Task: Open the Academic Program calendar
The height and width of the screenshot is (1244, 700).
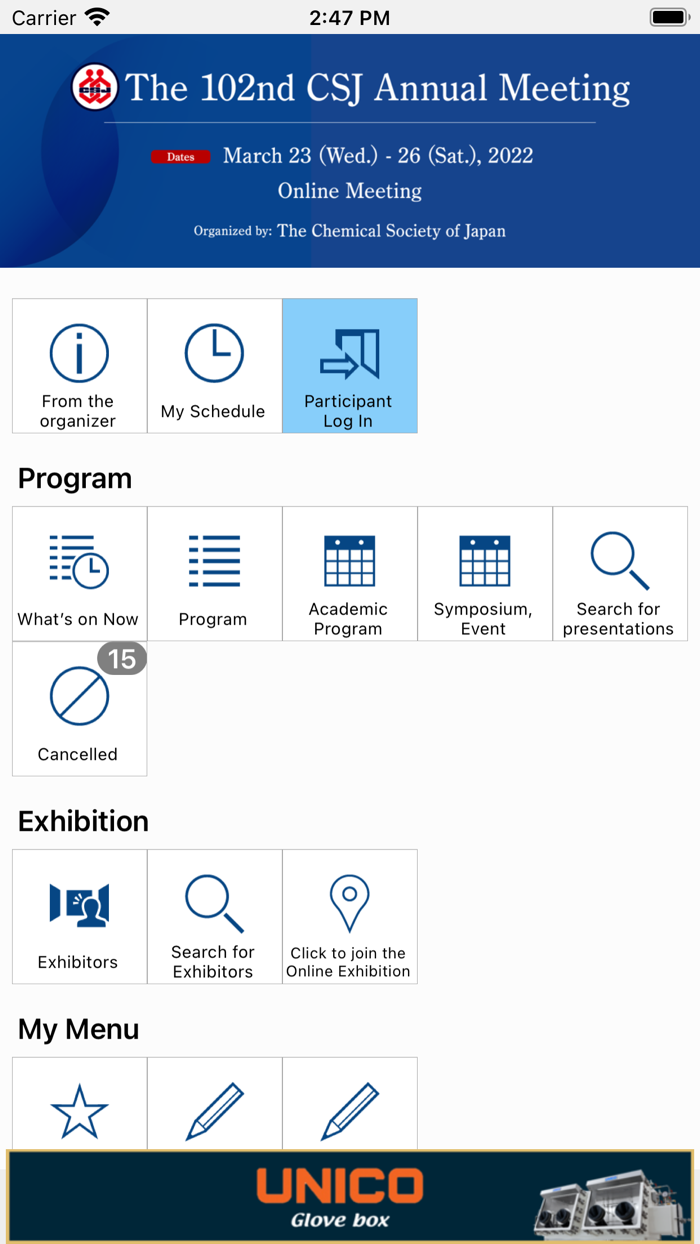Action: (349, 574)
